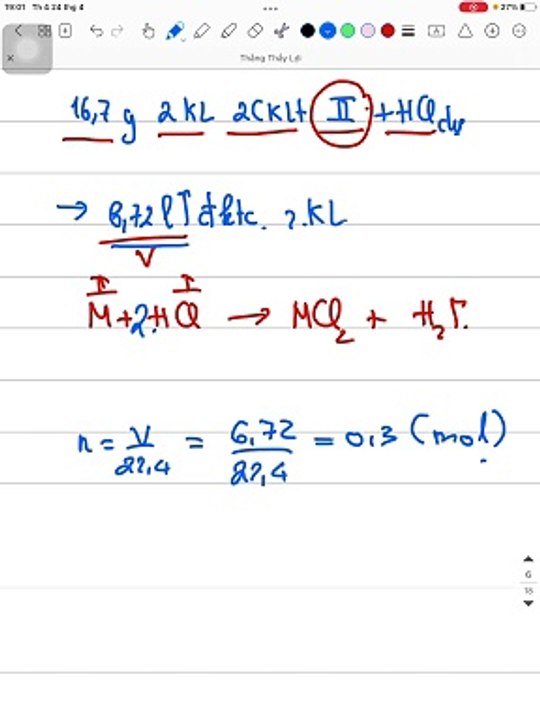The width and height of the screenshot is (540, 720).
Task: Open the page thumbnails grid view
Action: pos(45,31)
